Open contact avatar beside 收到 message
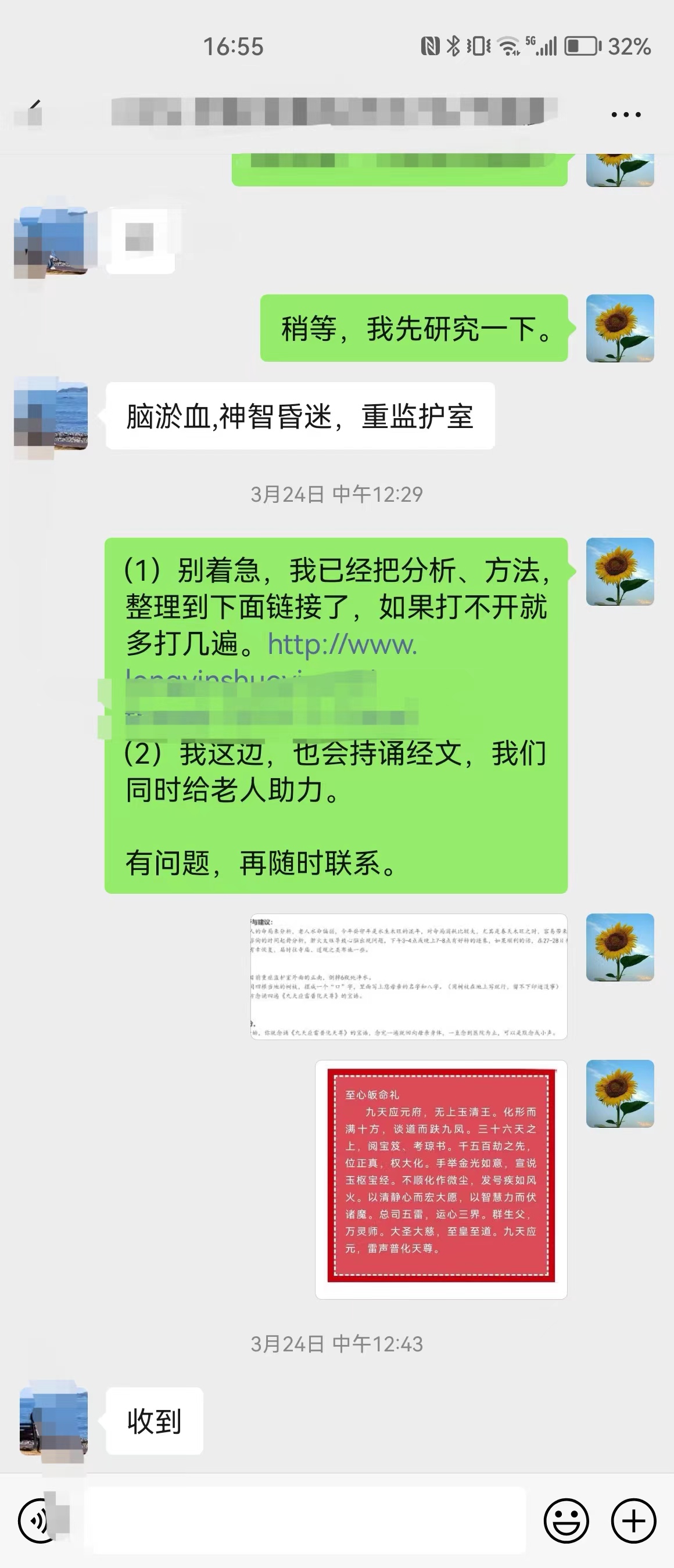 tap(53, 1420)
